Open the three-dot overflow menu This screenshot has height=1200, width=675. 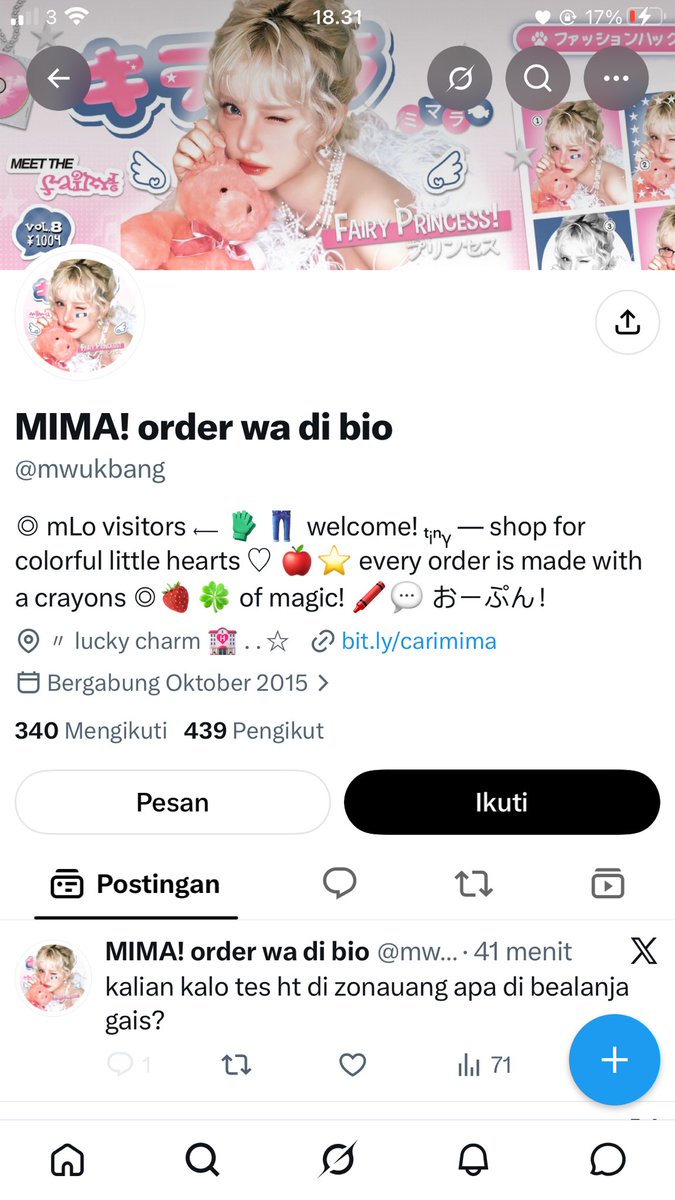pyautogui.click(x=616, y=78)
